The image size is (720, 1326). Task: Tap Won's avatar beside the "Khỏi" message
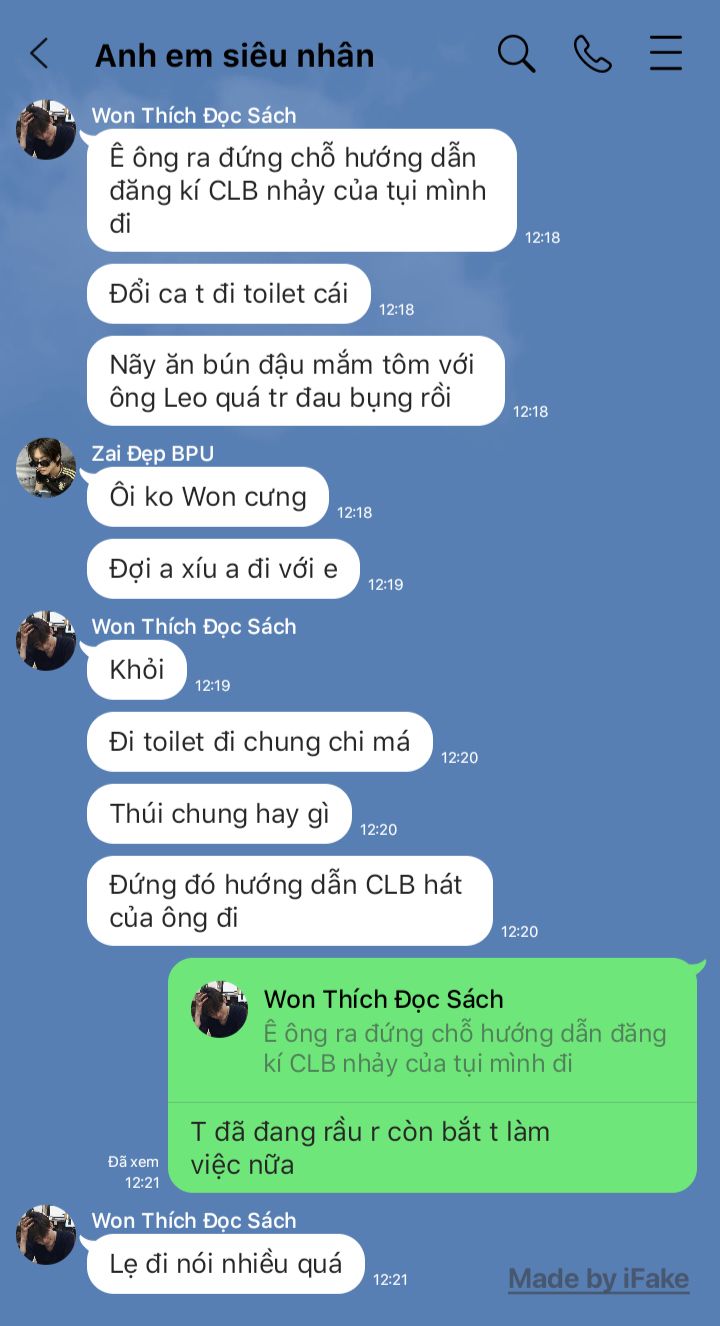pos(46,641)
